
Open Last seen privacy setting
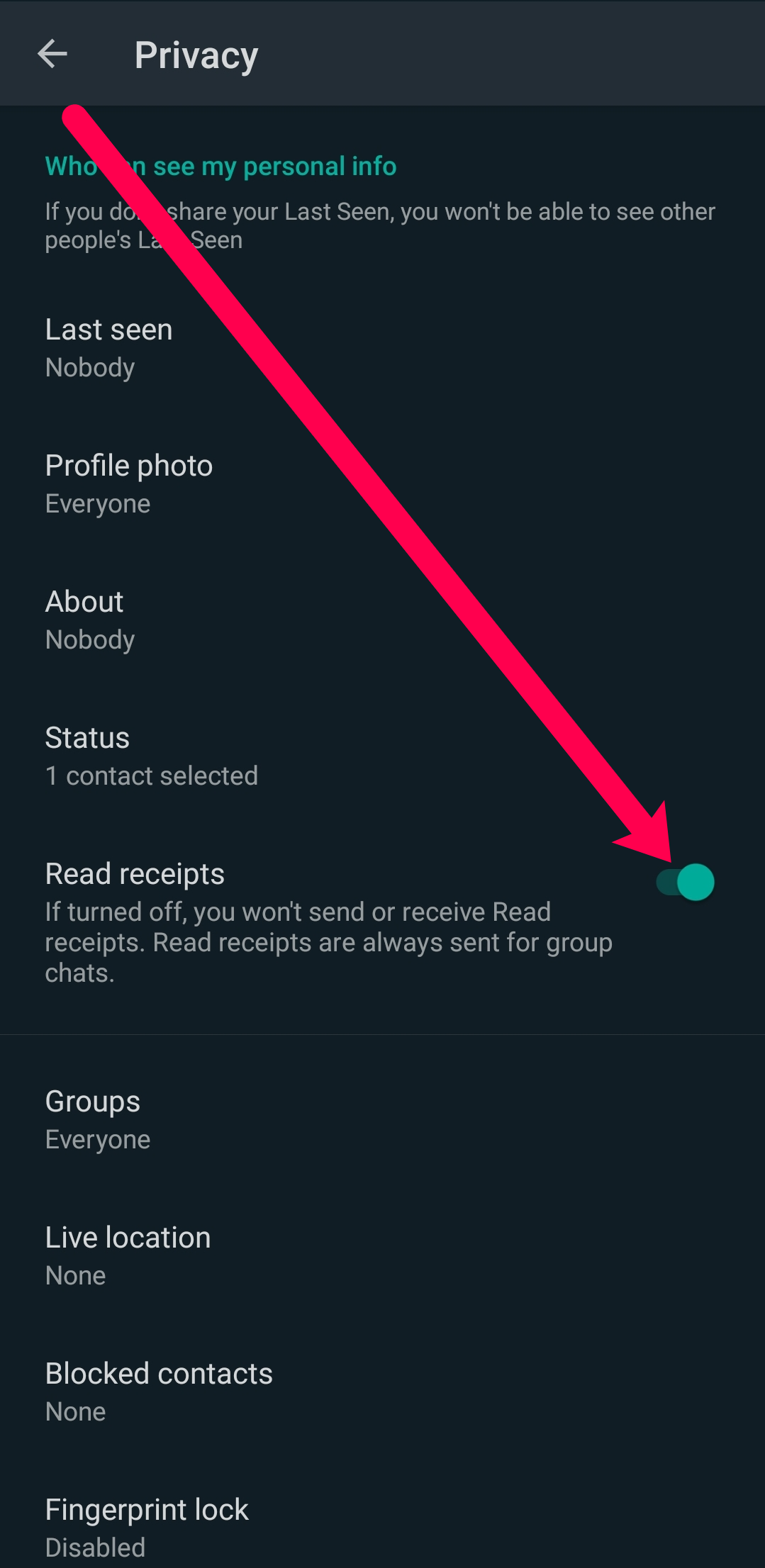pyautogui.click(x=109, y=347)
